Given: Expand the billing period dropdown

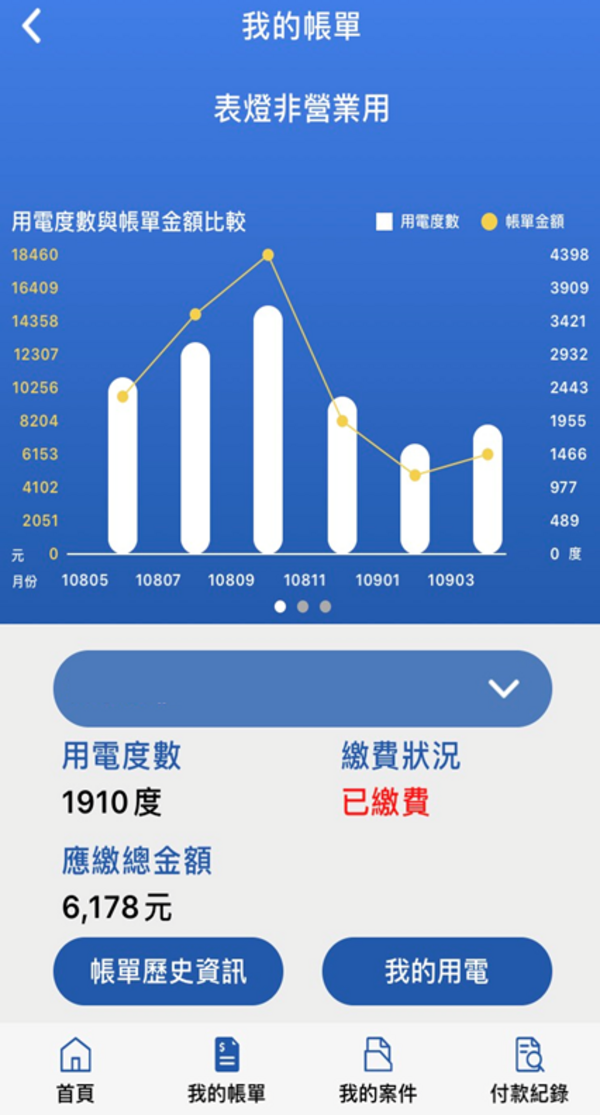Looking at the screenshot, I should pos(302,689).
